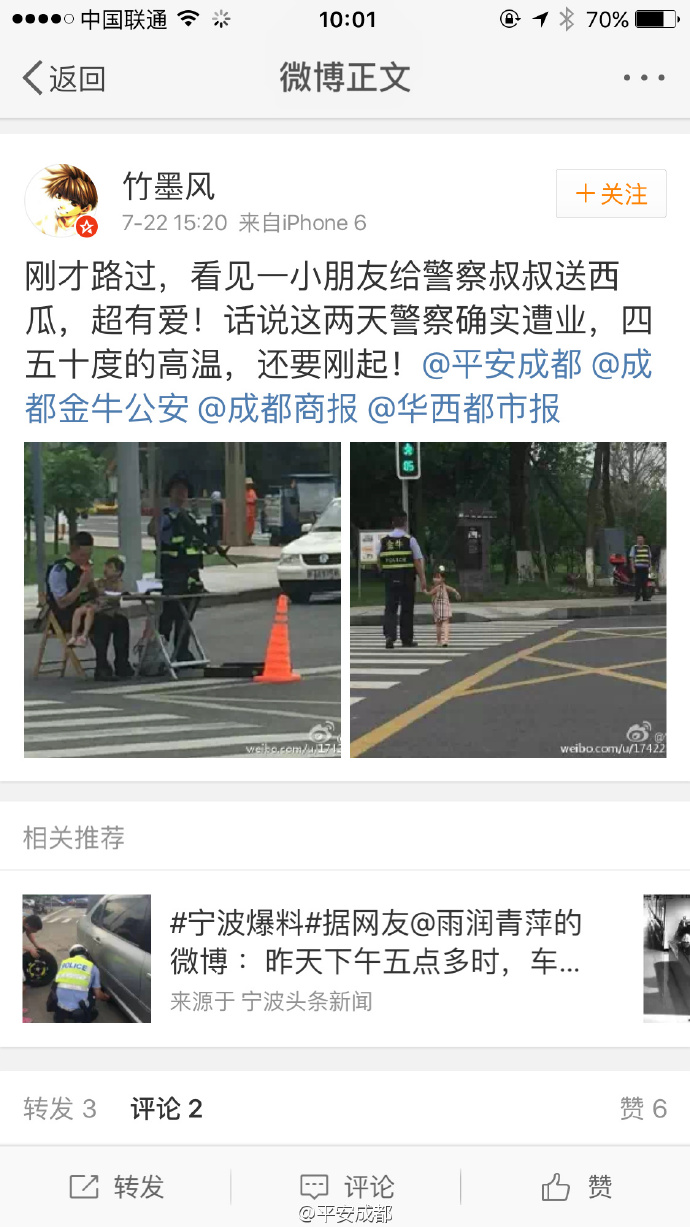Open the three-dot overflow menu
The width and height of the screenshot is (690, 1227).
click(643, 78)
